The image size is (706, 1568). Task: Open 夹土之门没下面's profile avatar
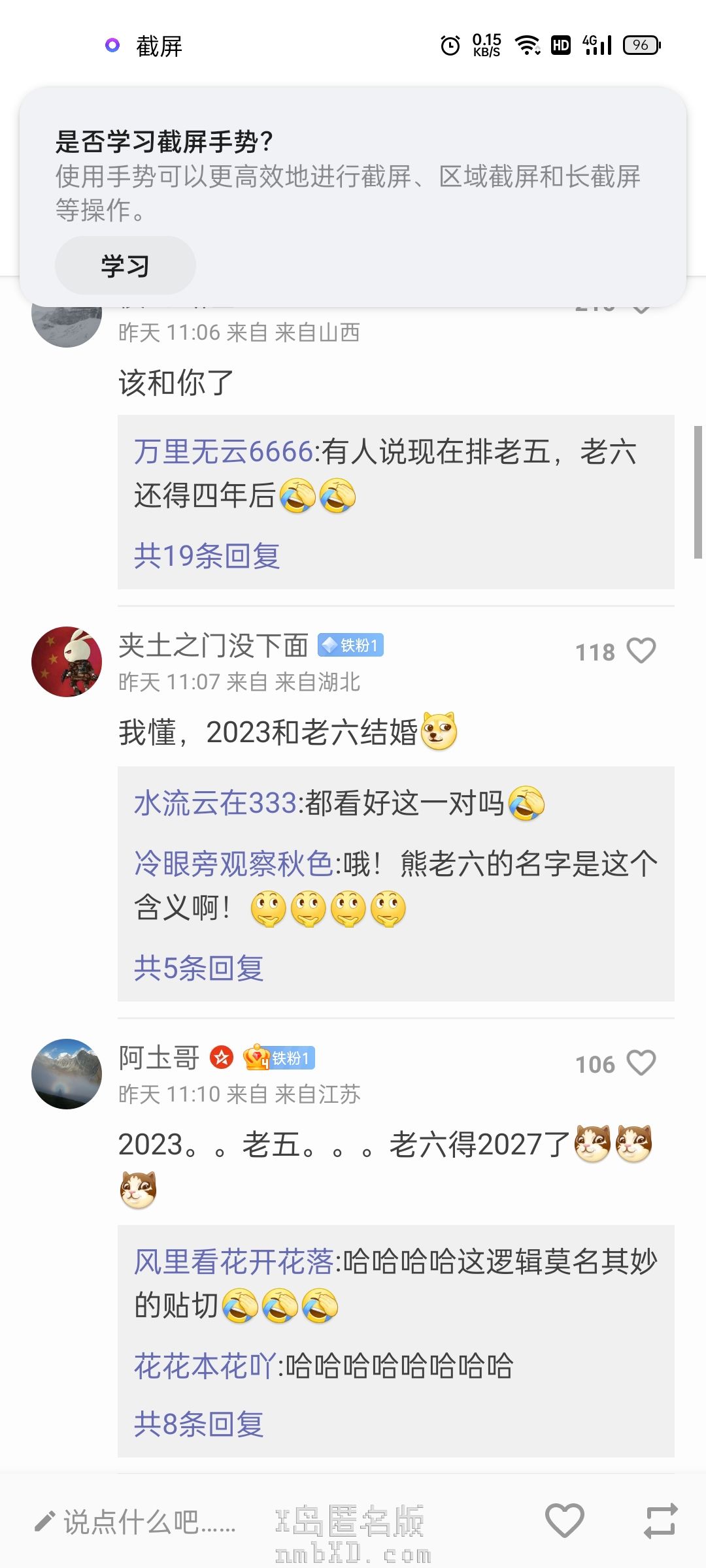tap(67, 662)
